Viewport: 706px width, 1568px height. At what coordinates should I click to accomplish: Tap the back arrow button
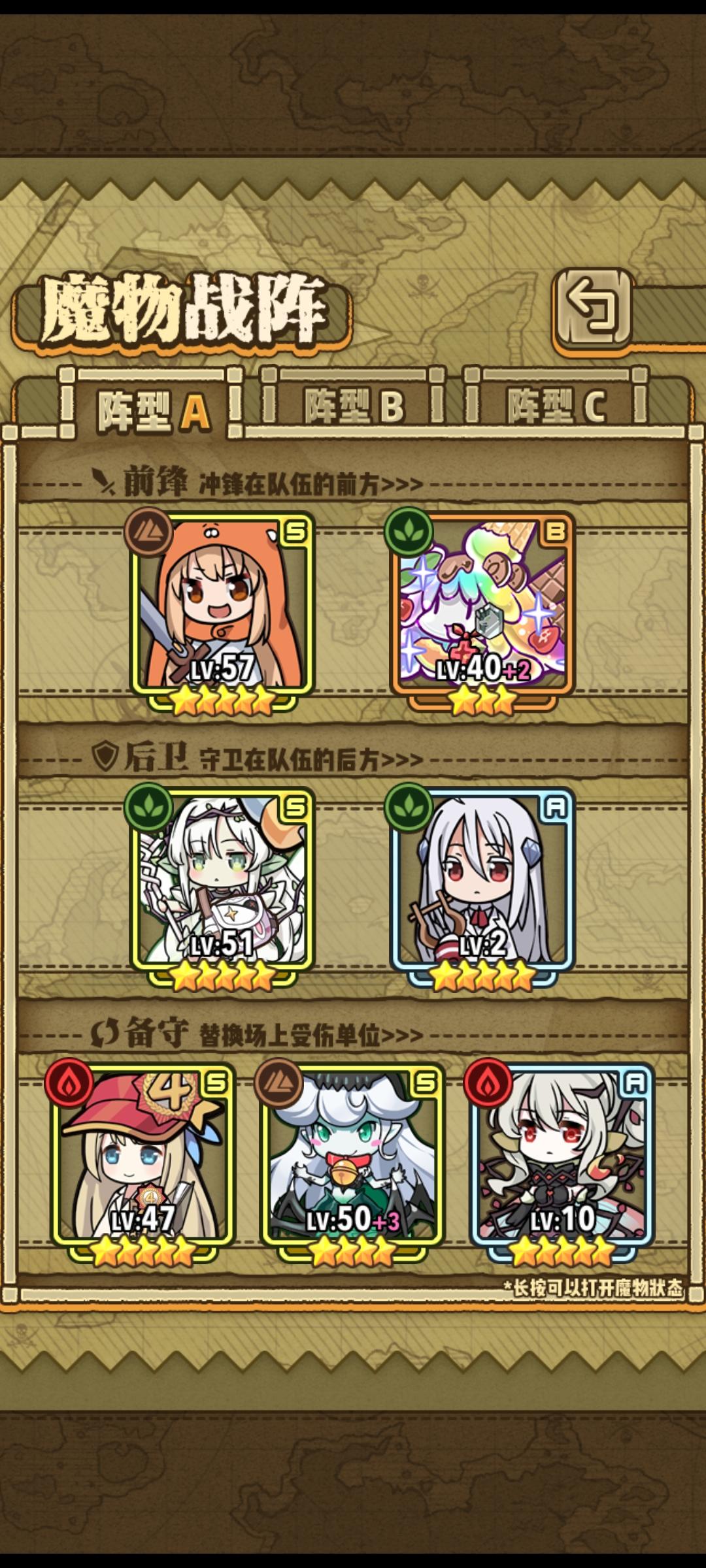click(x=594, y=307)
